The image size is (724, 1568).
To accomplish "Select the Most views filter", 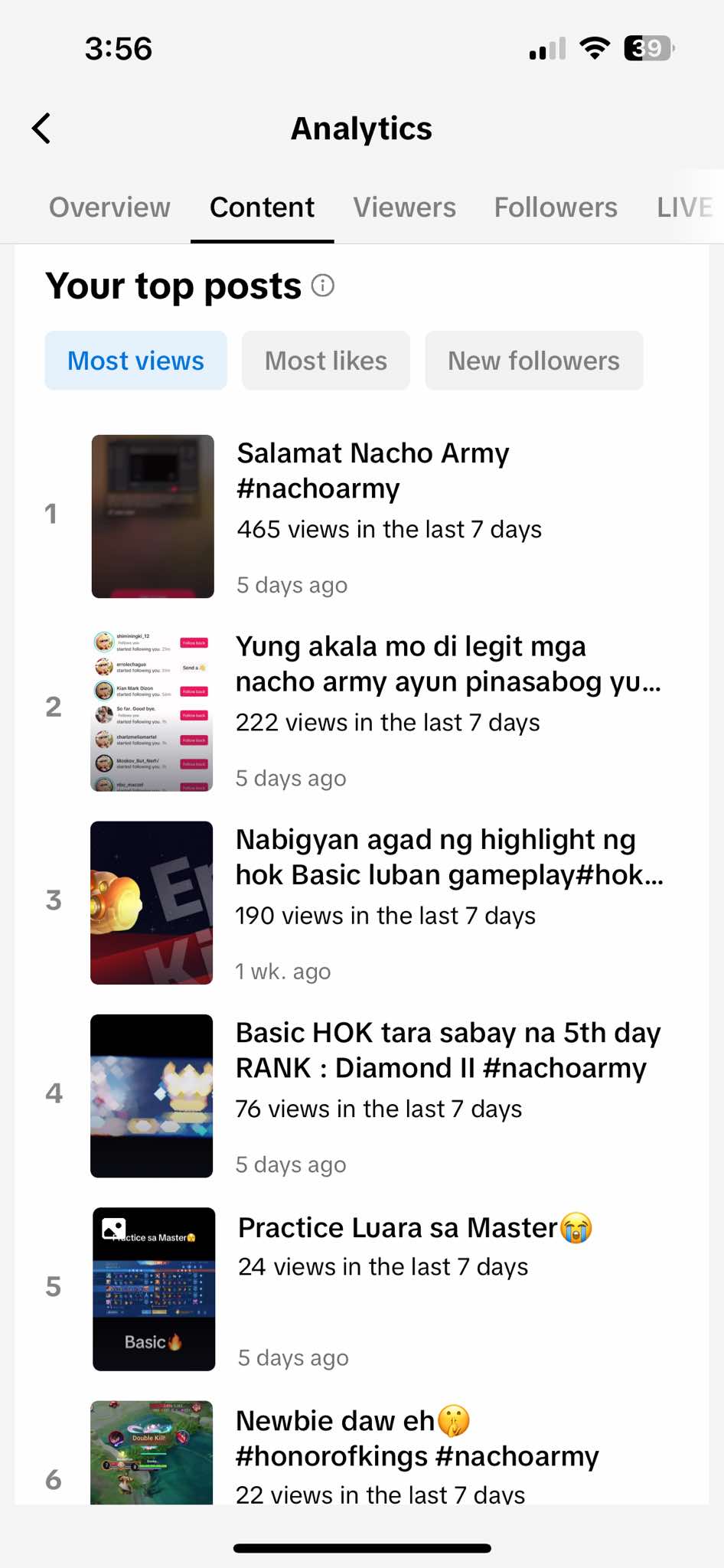I will 135,361.
